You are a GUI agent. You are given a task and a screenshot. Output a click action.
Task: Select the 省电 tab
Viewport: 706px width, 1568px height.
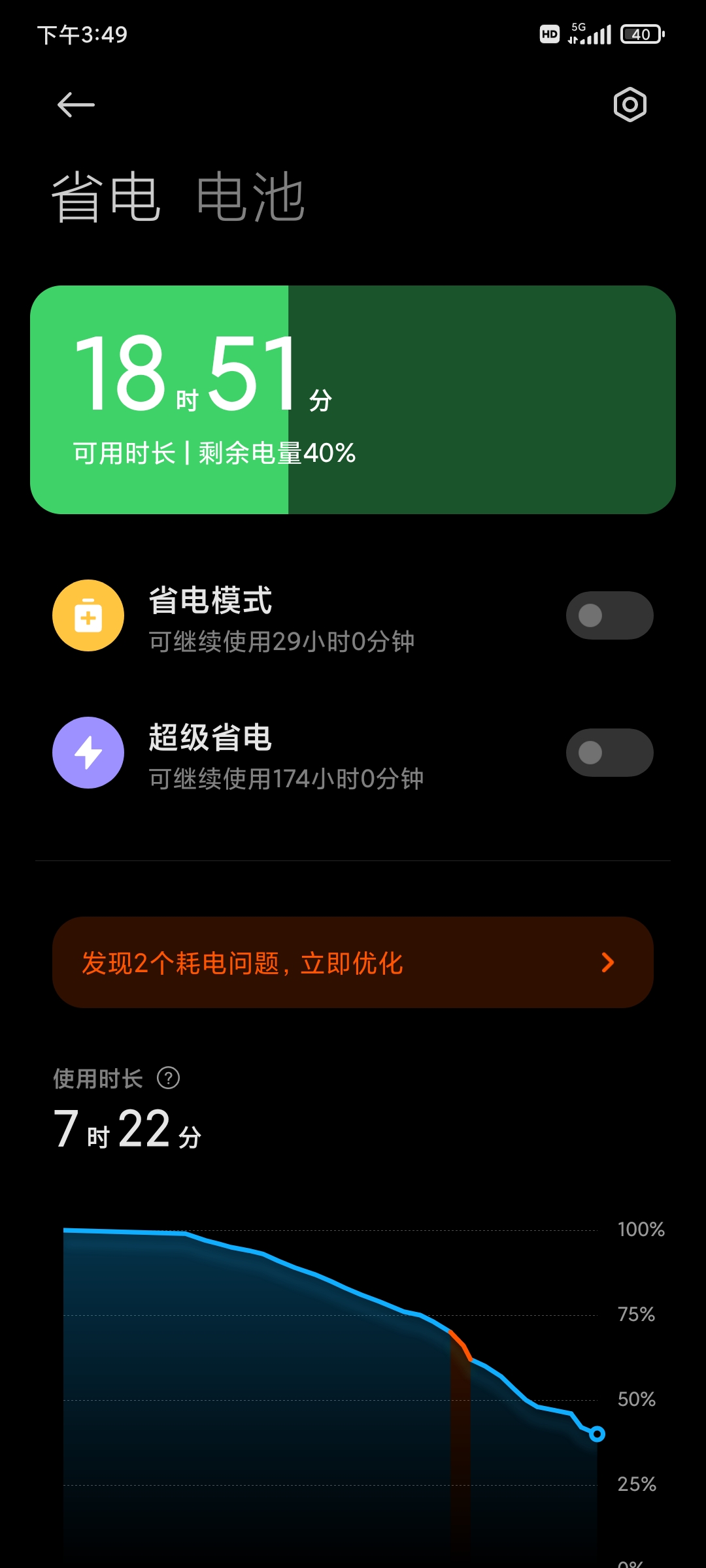click(106, 197)
